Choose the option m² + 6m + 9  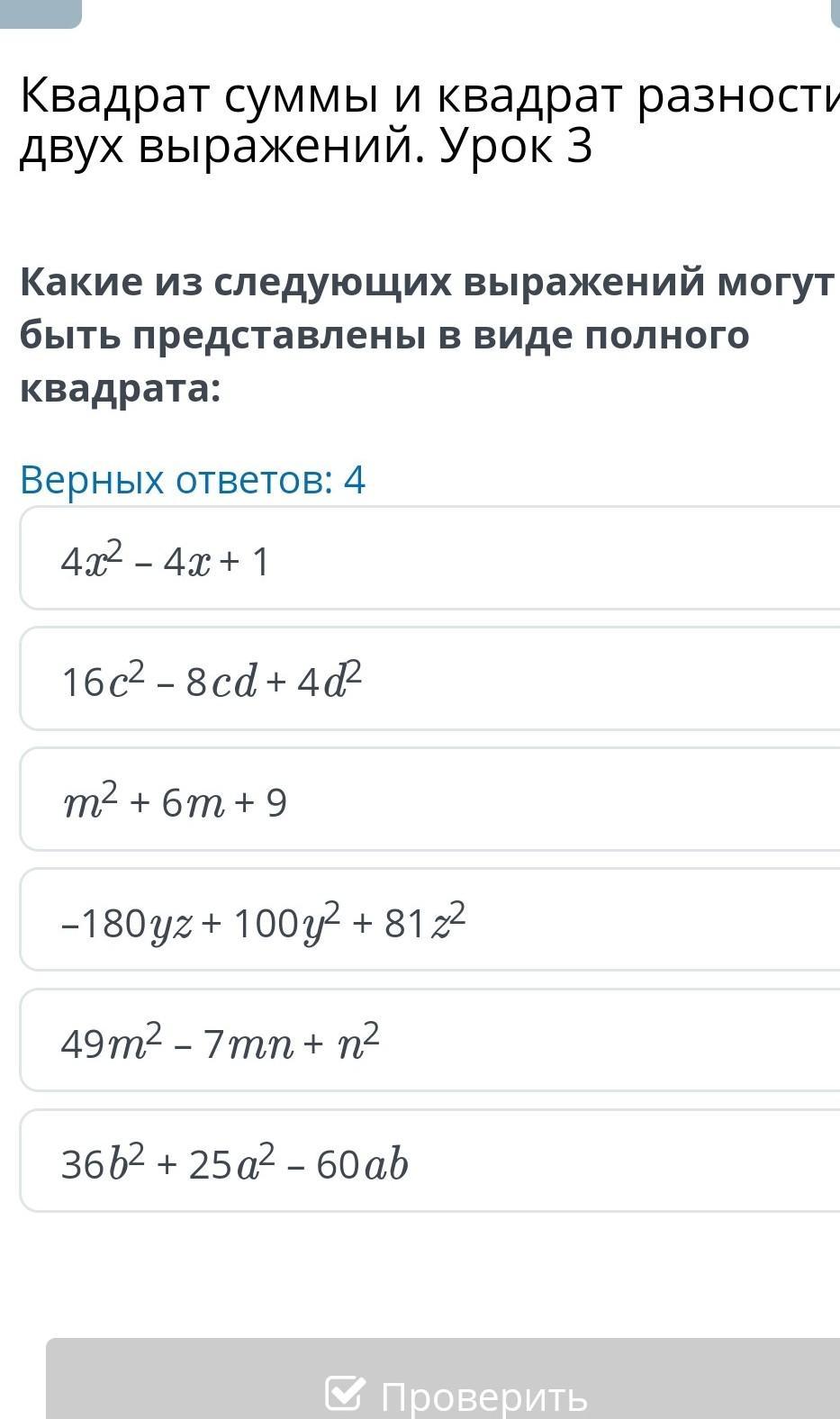(x=430, y=799)
